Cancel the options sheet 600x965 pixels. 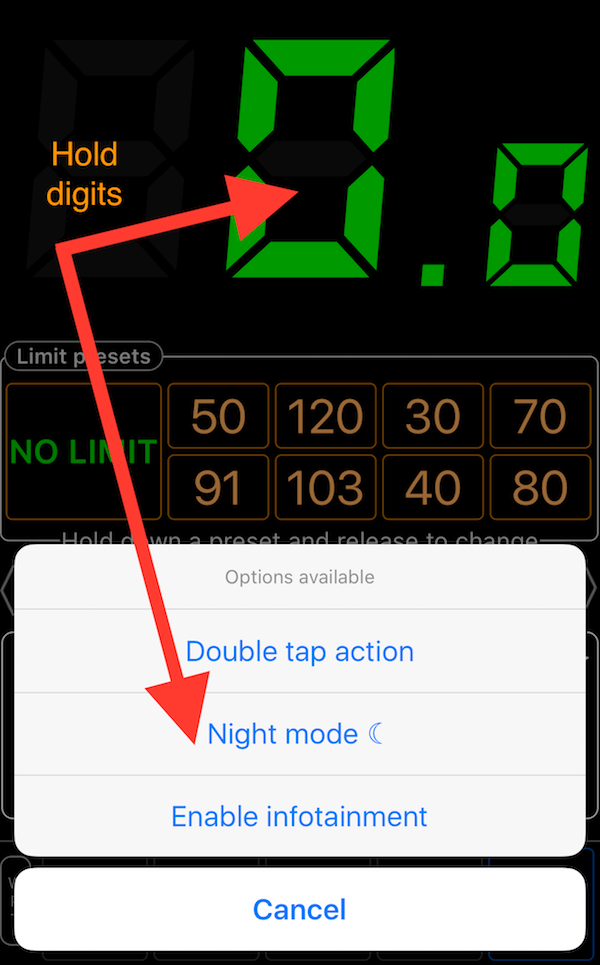click(x=299, y=909)
